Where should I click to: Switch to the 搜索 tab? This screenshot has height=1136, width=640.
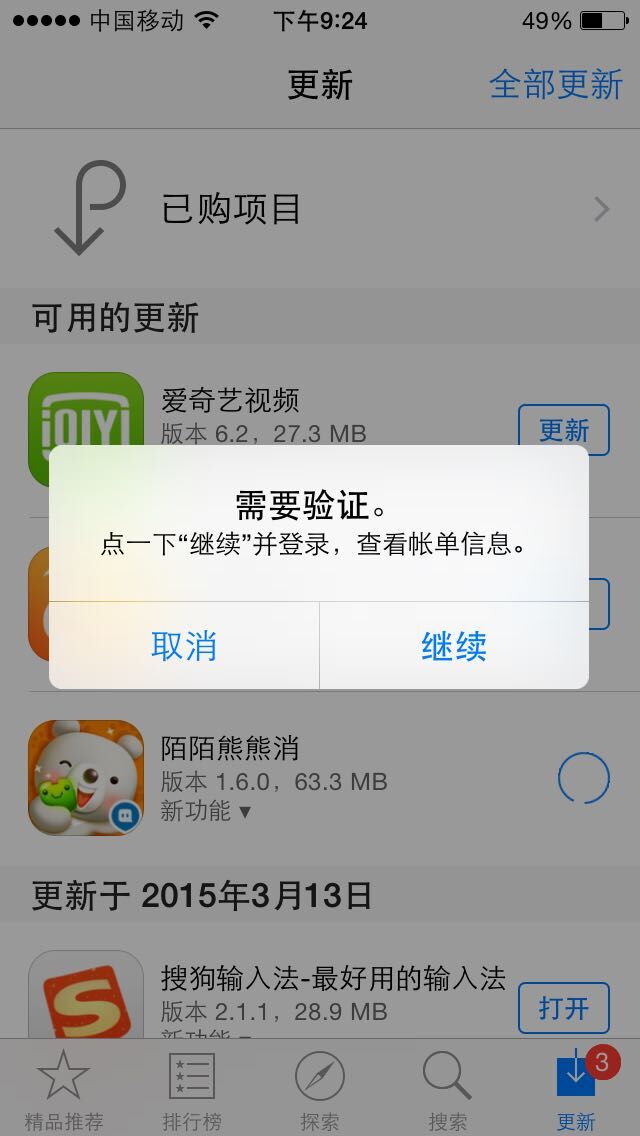coord(448,1090)
